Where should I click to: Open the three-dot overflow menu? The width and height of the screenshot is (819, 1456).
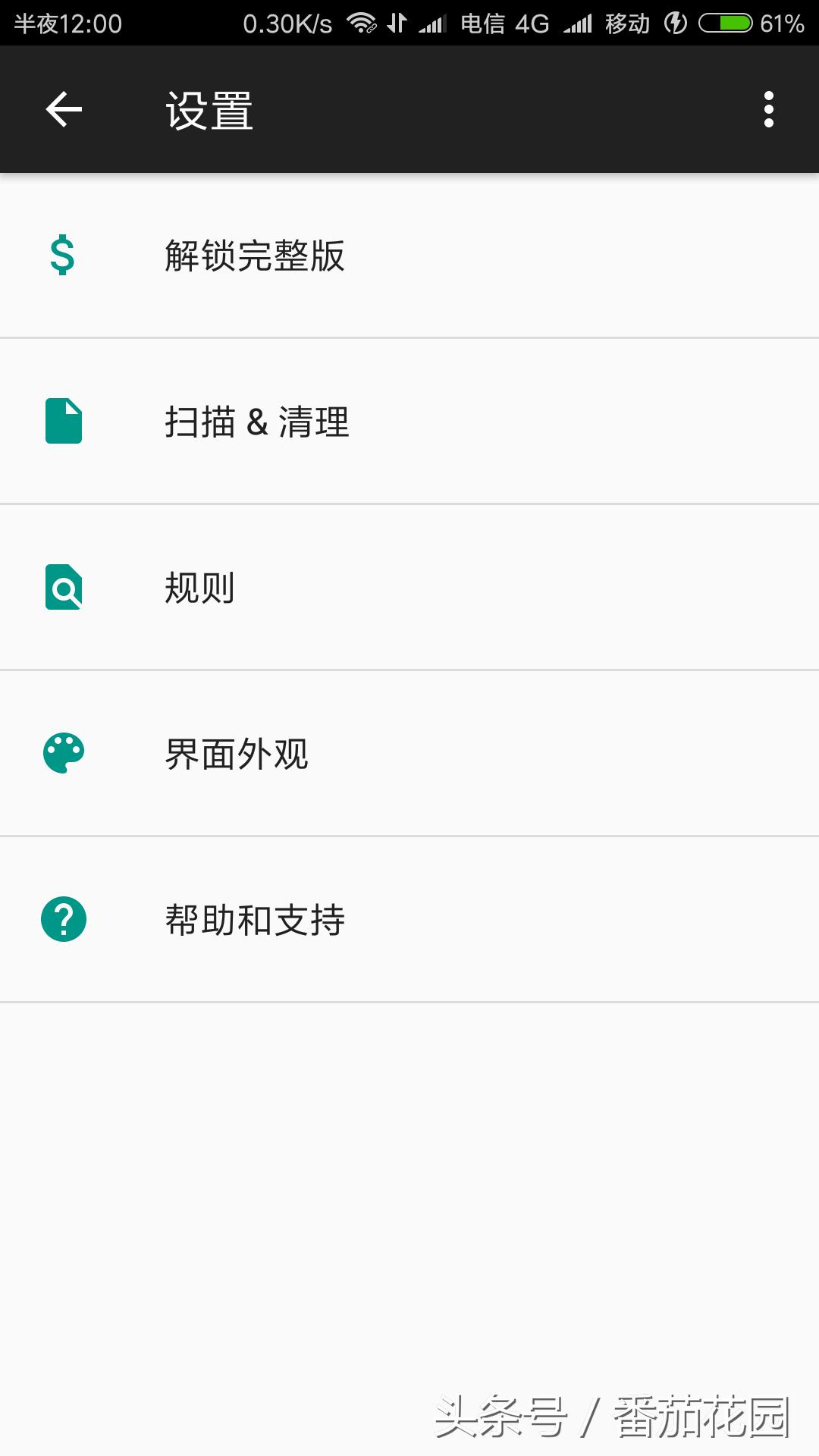pyautogui.click(x=770, y=109)
